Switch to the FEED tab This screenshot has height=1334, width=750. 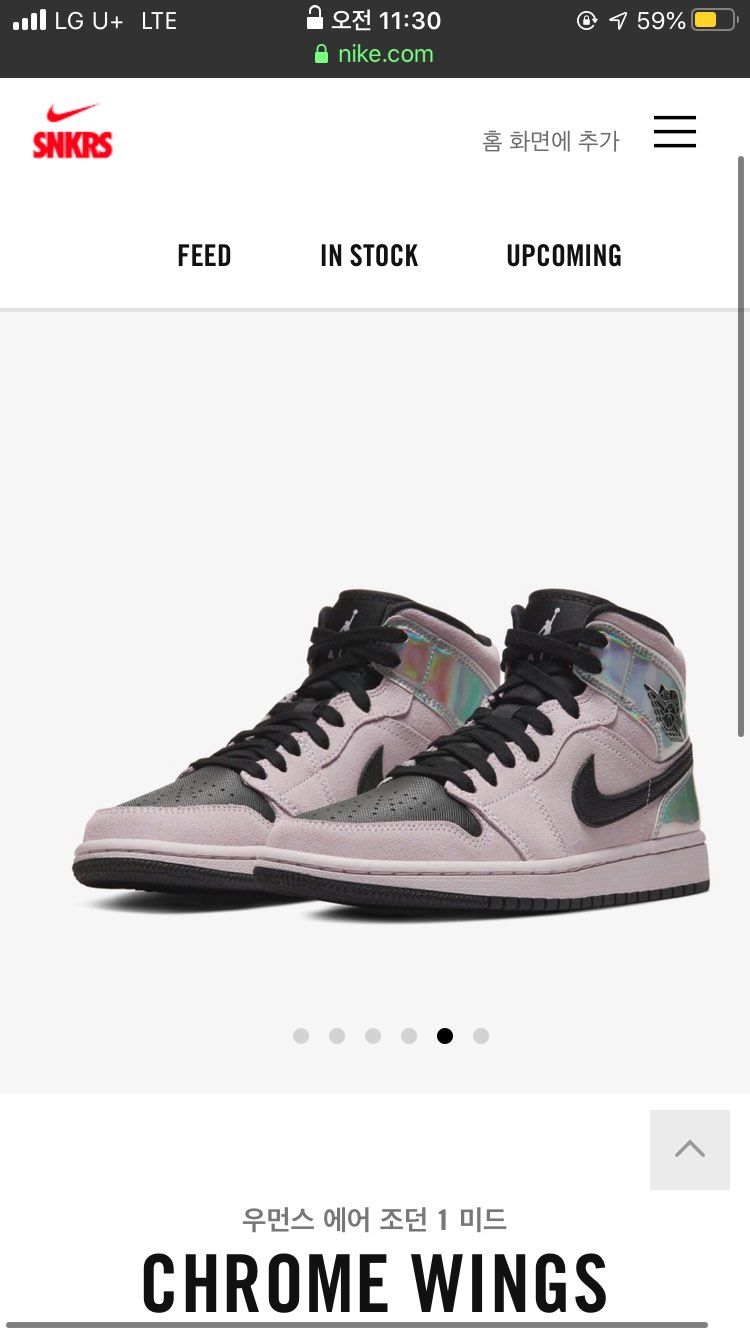204,256
